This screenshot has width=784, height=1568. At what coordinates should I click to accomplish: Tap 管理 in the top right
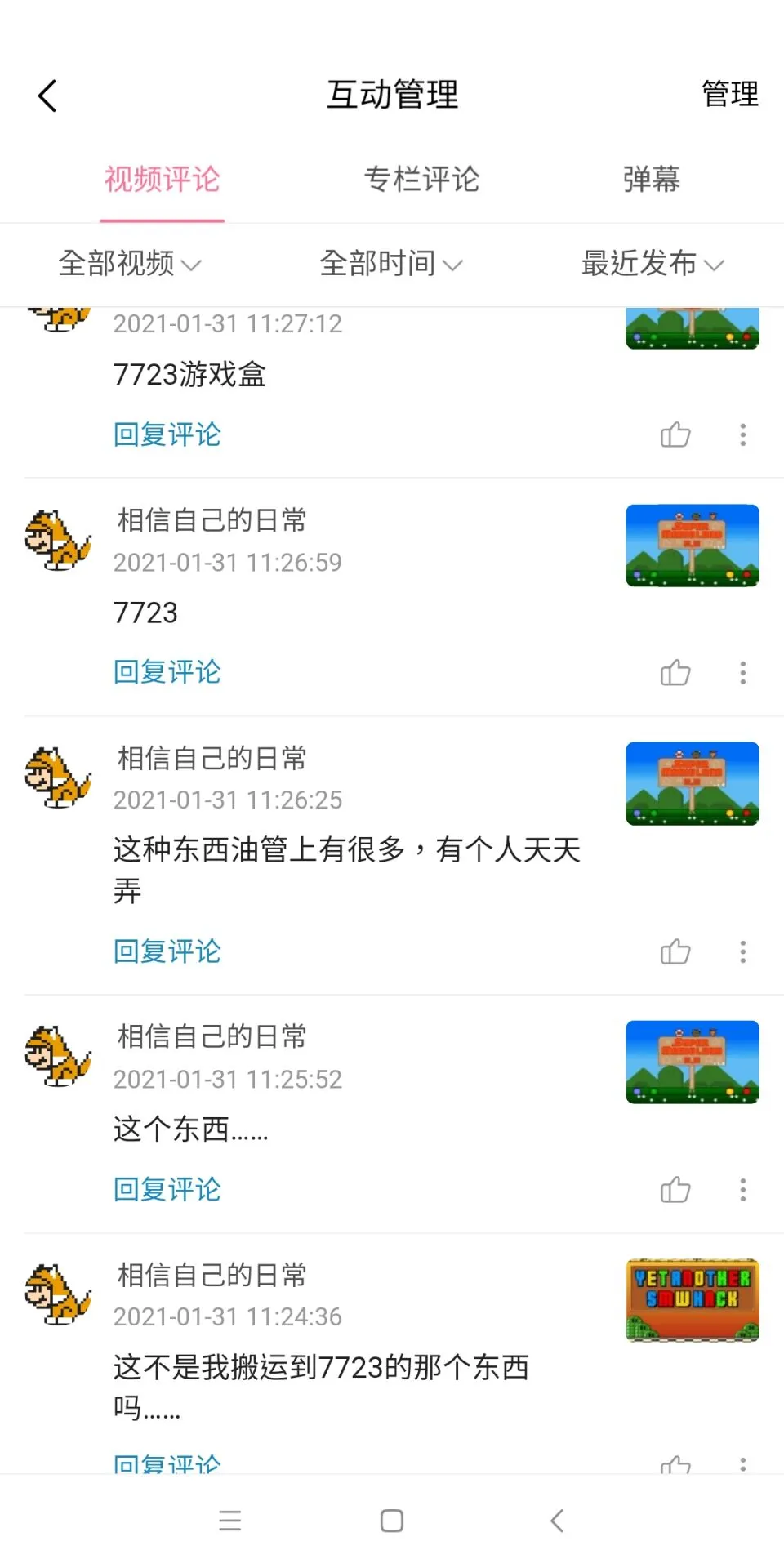tap(729, 95)
